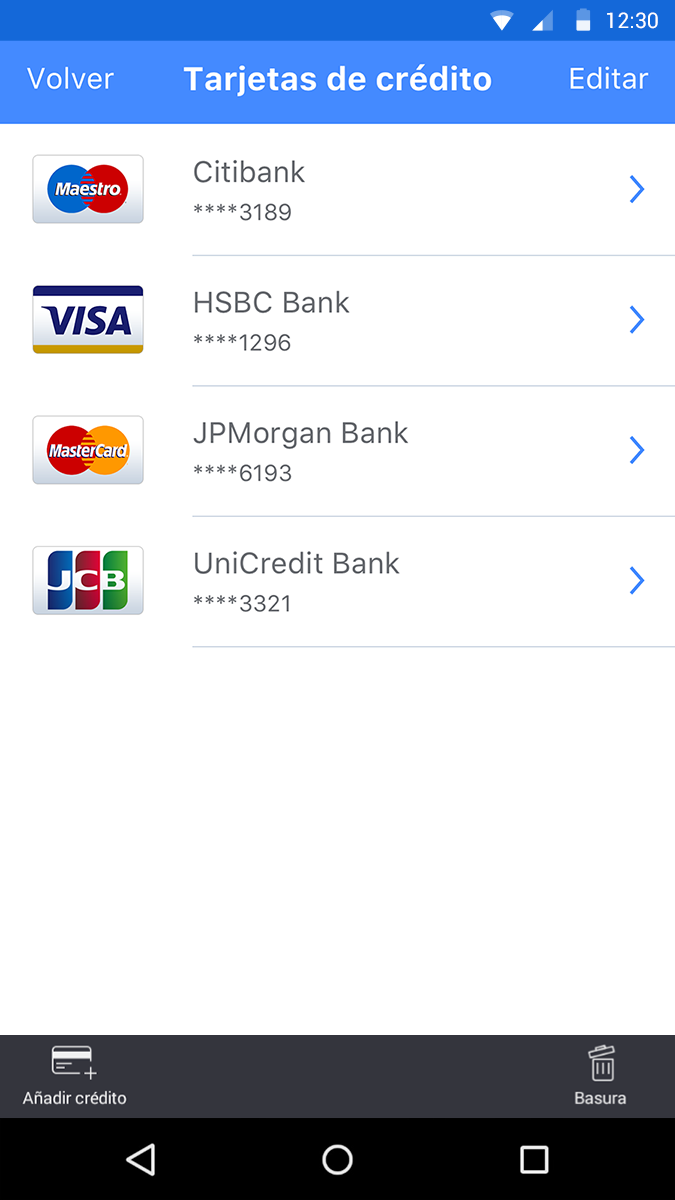View the UniCredit Bank JCB card
Screen dimensions: 675x1200
pyautogui.click(x=337, y=581)
